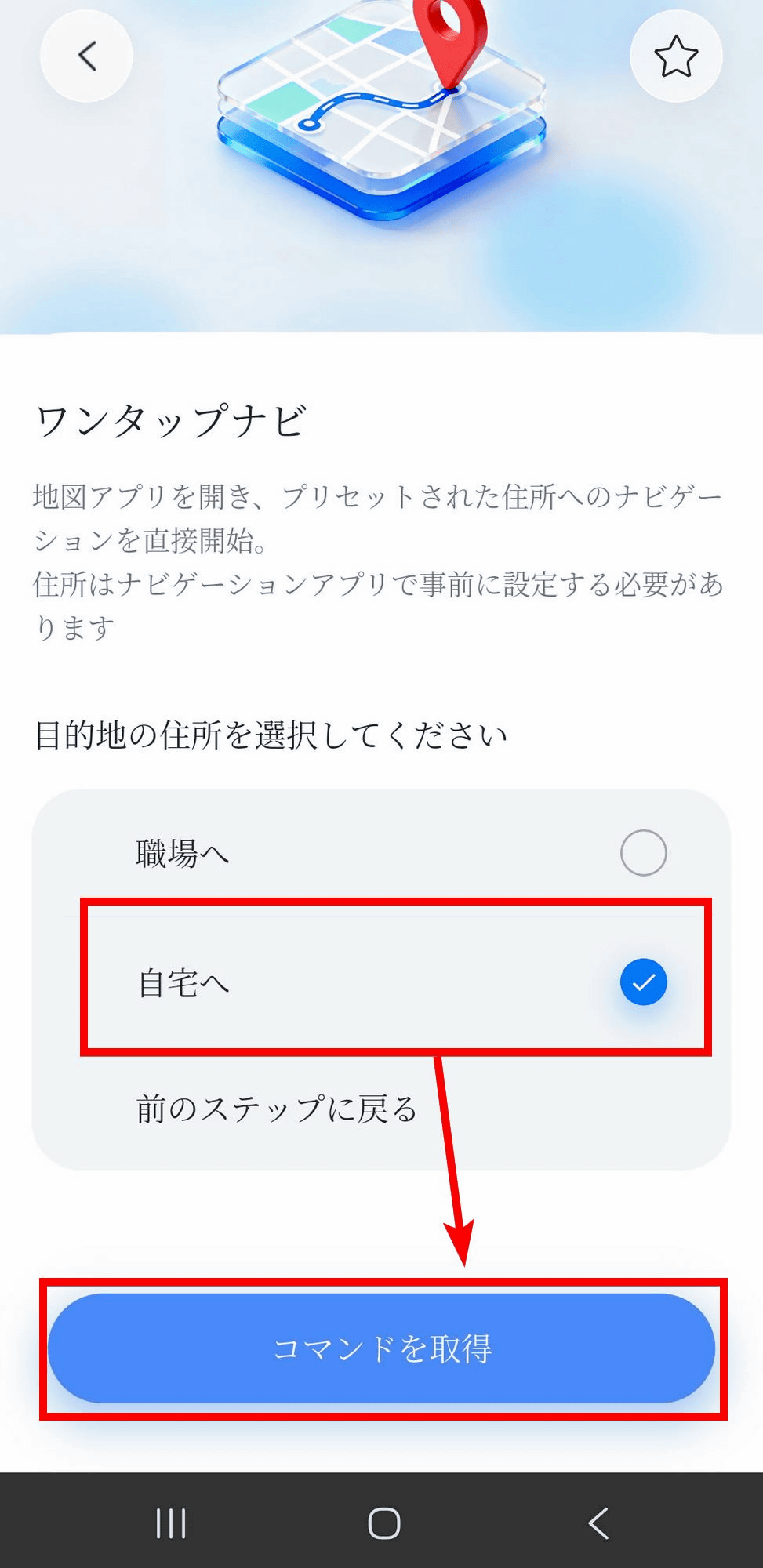Choose the 自宅へ destination option
This screenshot has width=763, height=1568.
[642, 982]
